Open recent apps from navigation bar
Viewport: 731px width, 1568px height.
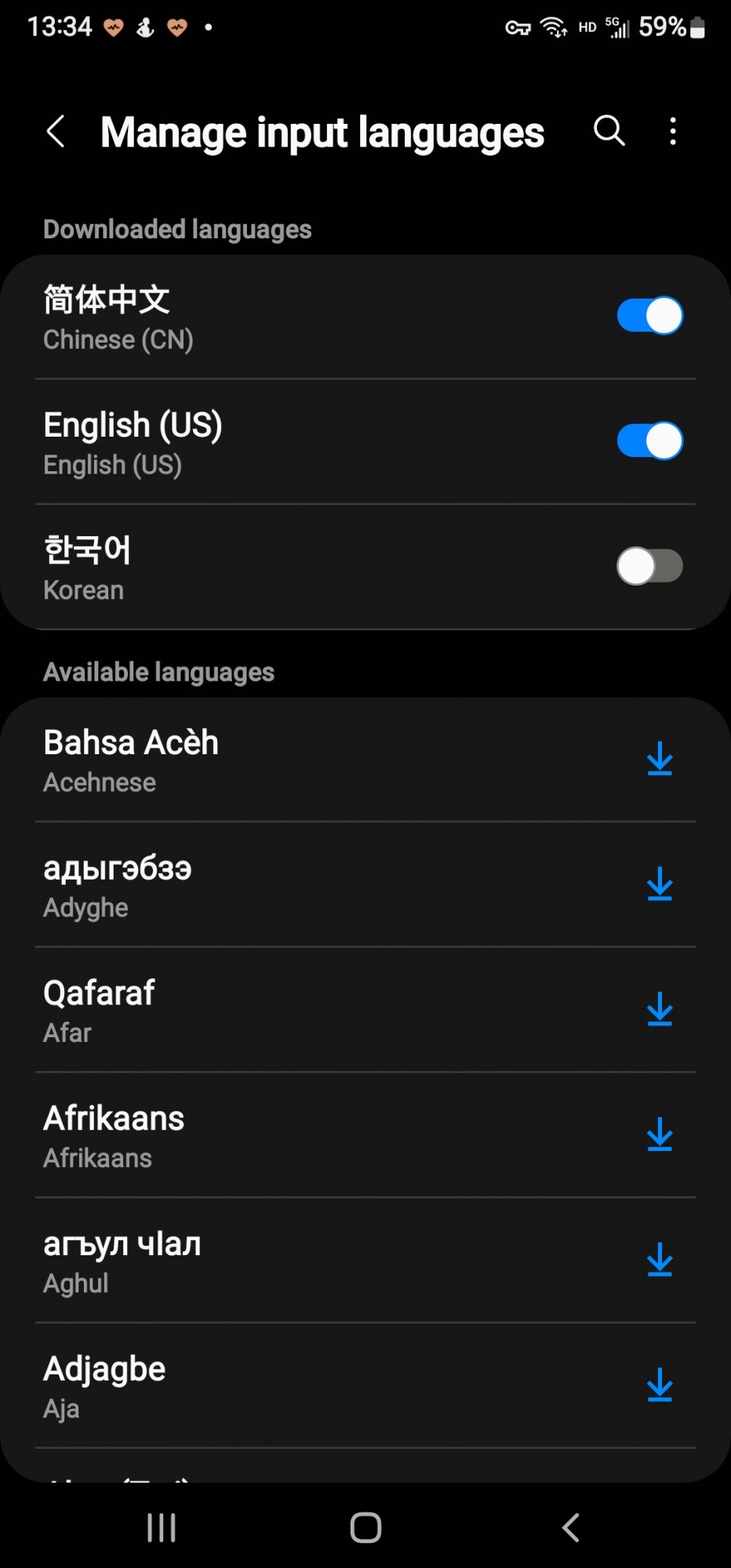click(x=162, y=1527)
